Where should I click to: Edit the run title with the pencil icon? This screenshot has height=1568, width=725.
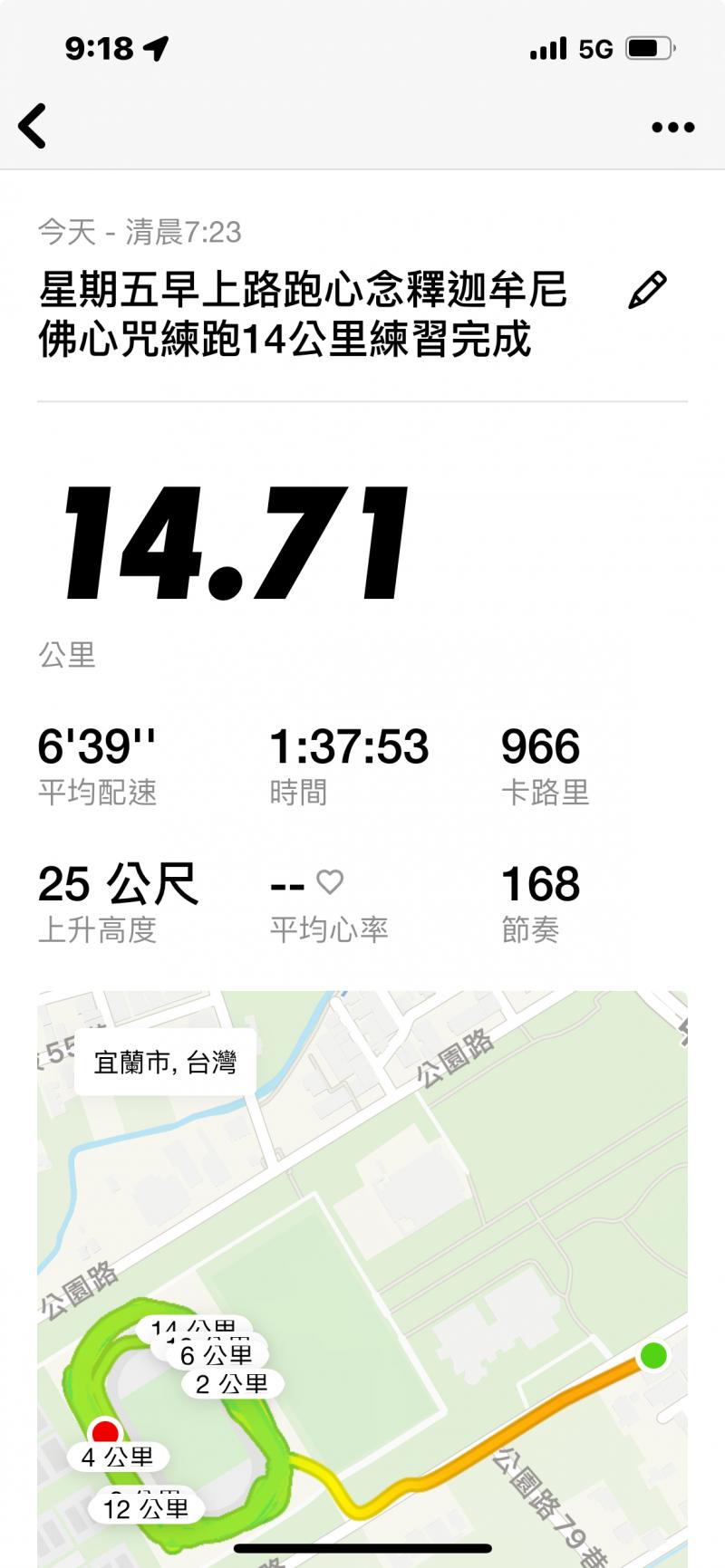click(647, 291)
